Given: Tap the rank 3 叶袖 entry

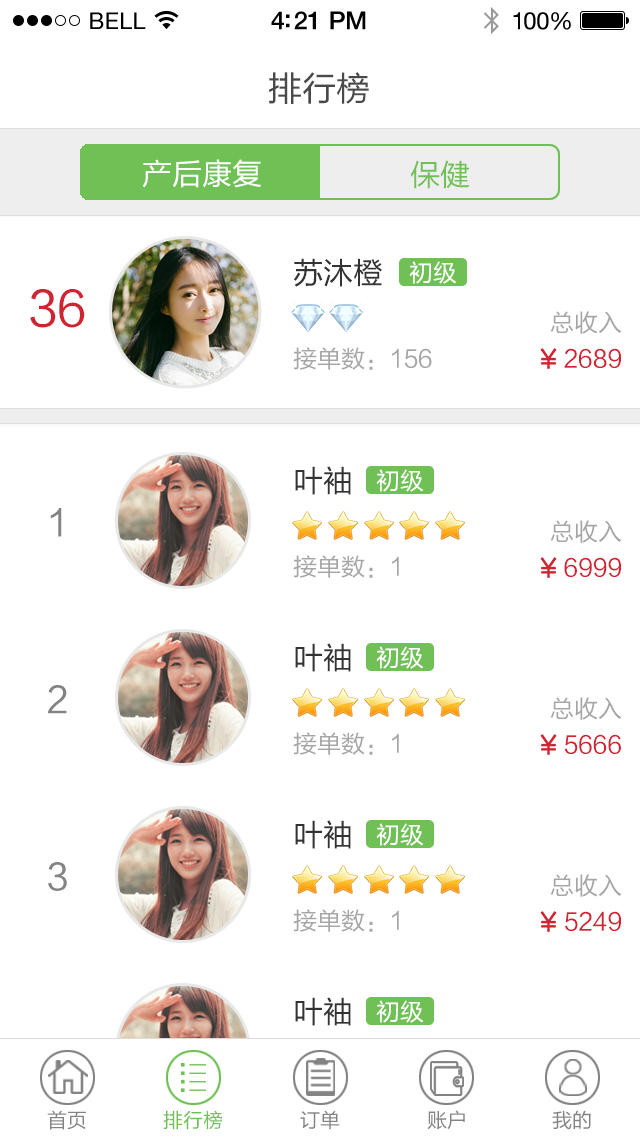Looking at the screenshot, I should tap(320, 875).
